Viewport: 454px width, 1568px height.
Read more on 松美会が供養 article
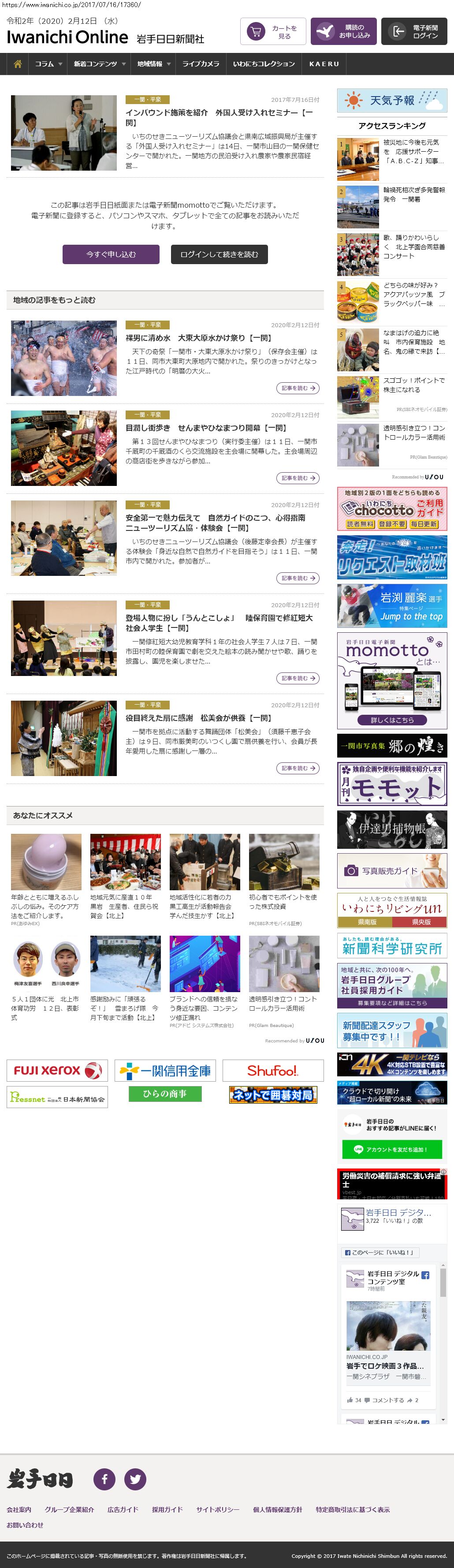pyautogui.click(x=298, y=768)
